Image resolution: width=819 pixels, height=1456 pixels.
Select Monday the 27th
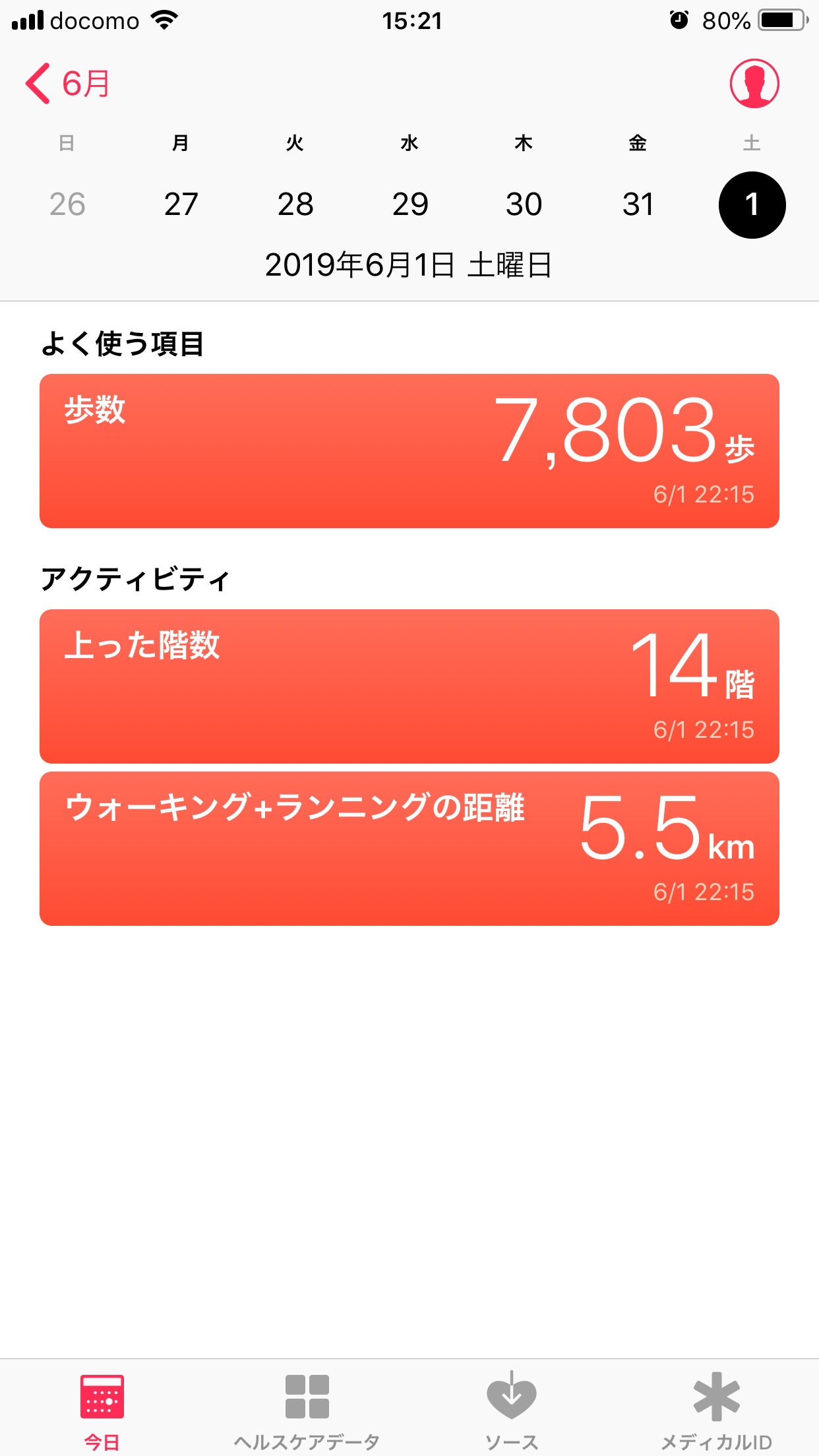(181, 204)
